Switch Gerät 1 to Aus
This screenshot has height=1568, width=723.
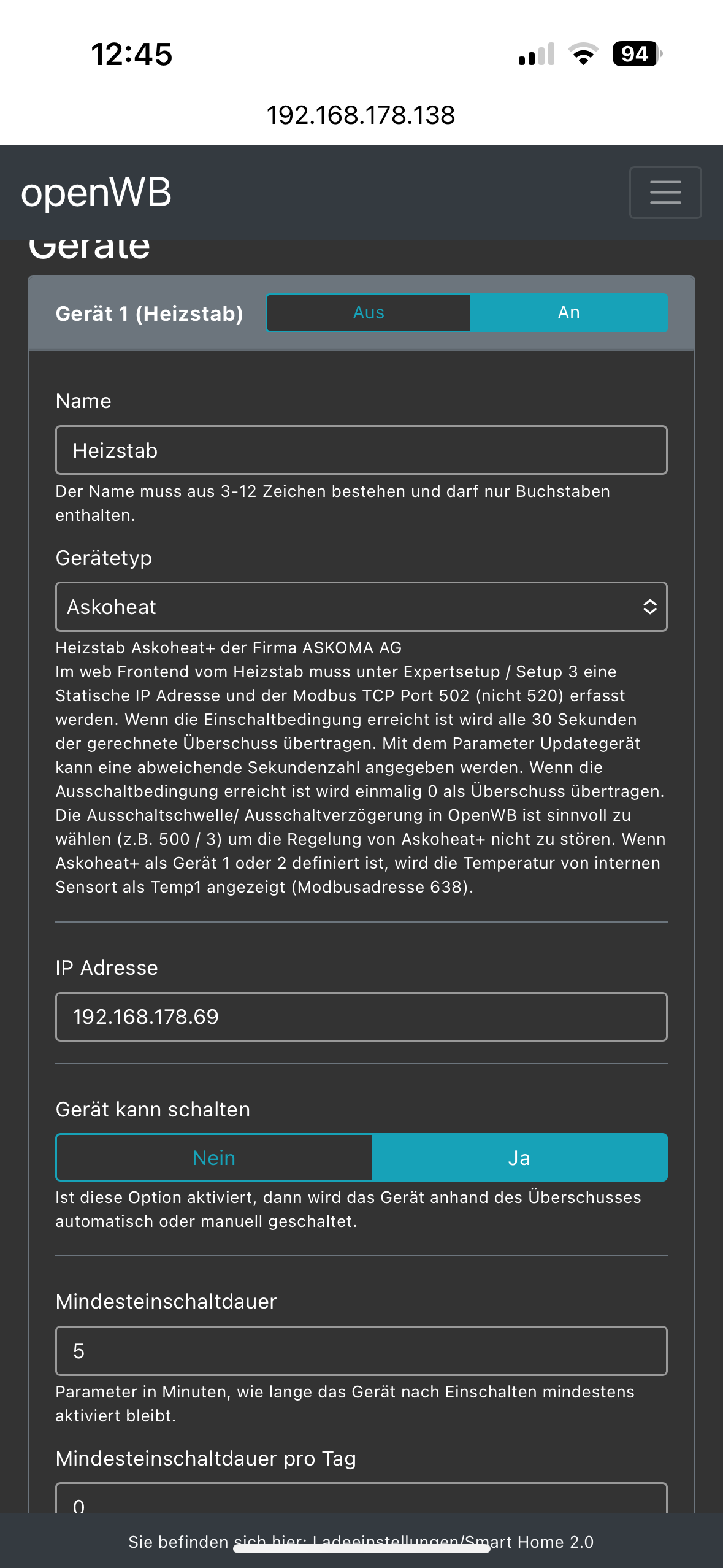(369, 313)
